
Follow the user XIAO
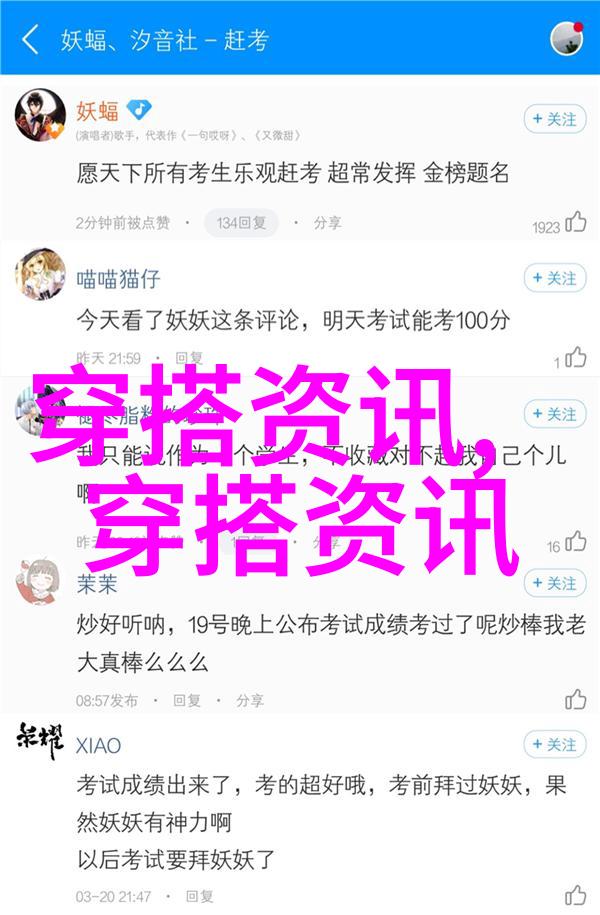(x=554, y=744)
